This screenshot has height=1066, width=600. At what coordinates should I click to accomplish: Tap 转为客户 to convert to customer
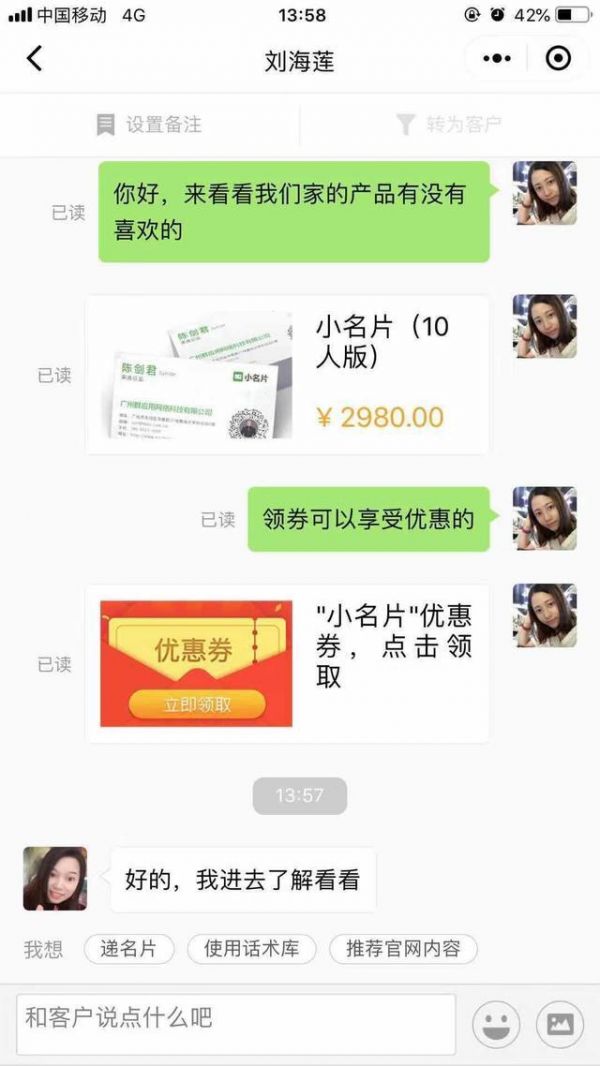449,125
